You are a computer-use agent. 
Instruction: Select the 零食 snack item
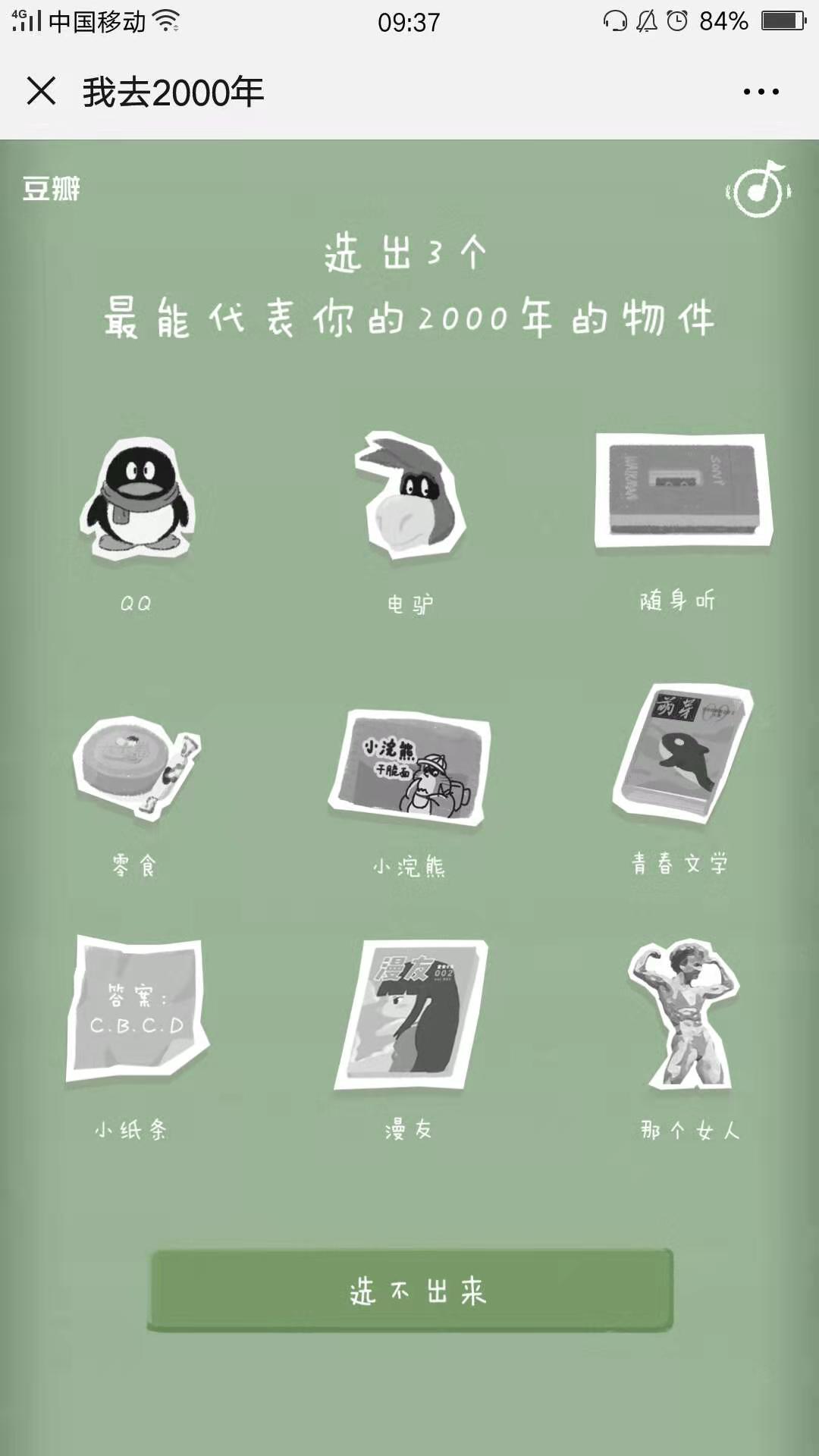136,767
